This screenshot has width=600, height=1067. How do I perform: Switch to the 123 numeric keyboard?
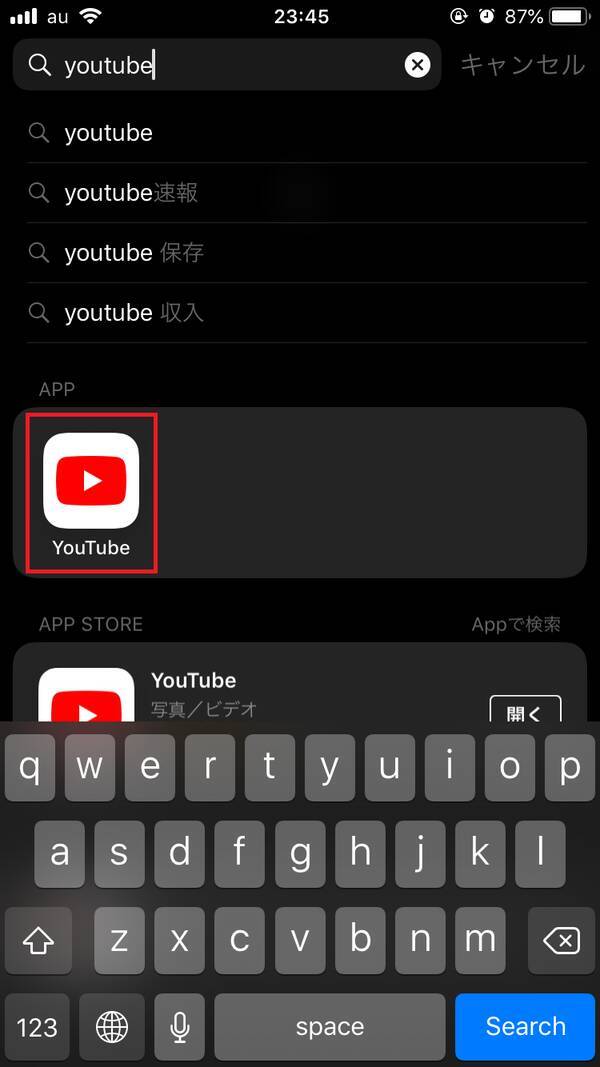(38, 1026)
